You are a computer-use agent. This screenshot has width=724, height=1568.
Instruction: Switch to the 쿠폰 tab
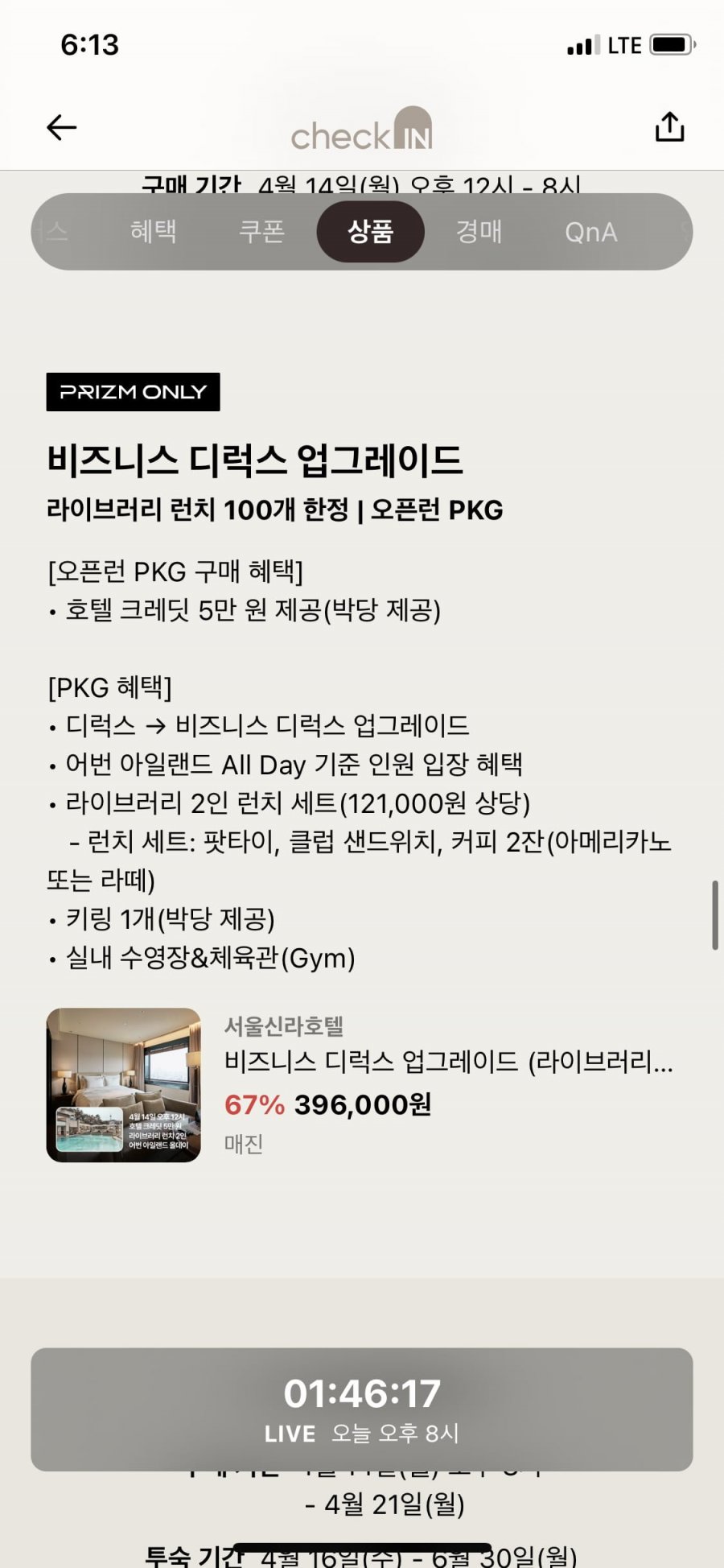(261, 232)
